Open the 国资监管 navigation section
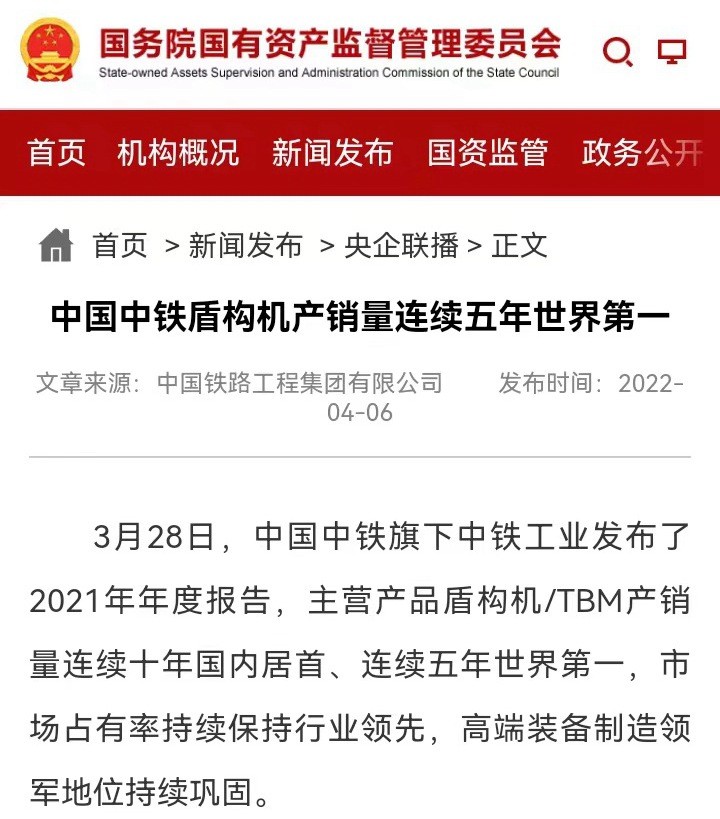The image size is (720, 819). pos(487,153)
